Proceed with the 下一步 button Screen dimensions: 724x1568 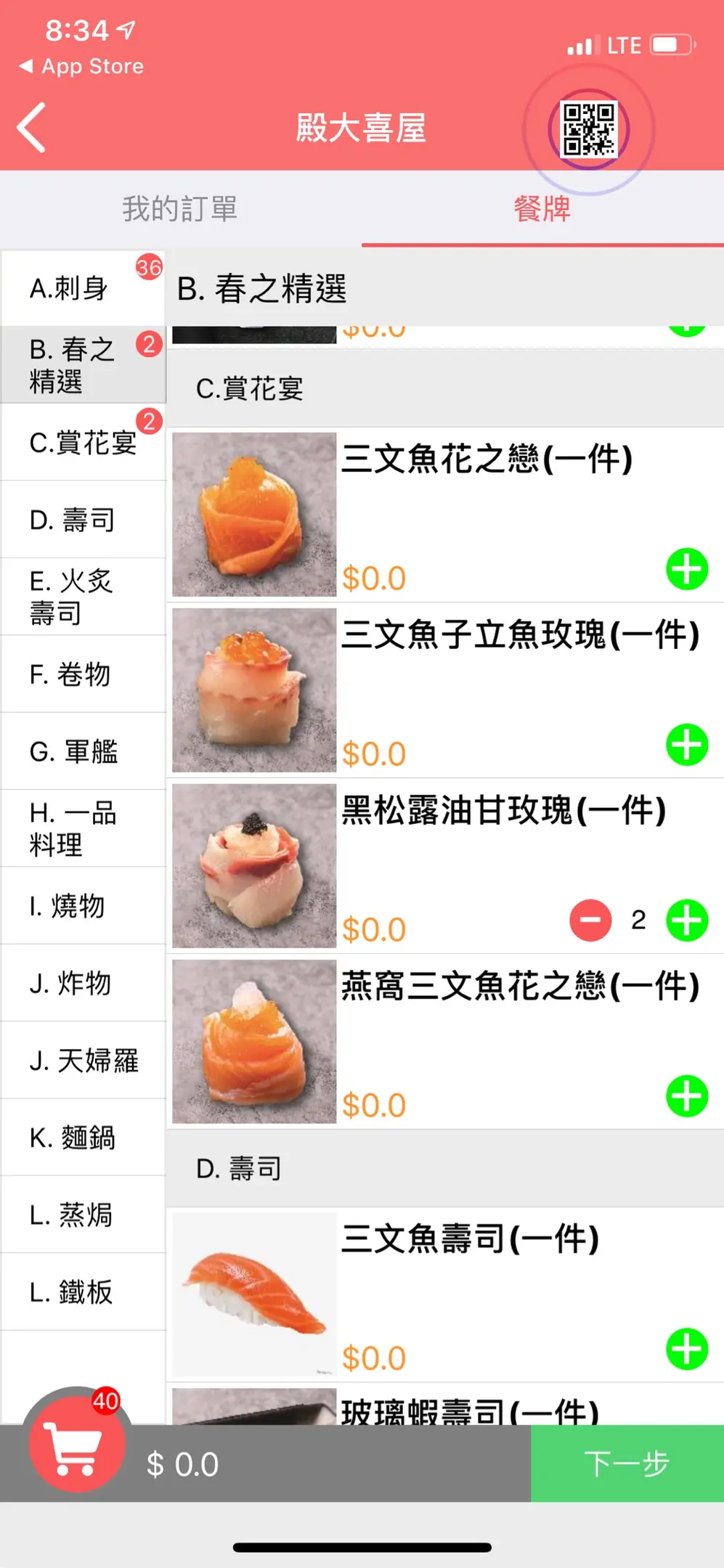627,1463
